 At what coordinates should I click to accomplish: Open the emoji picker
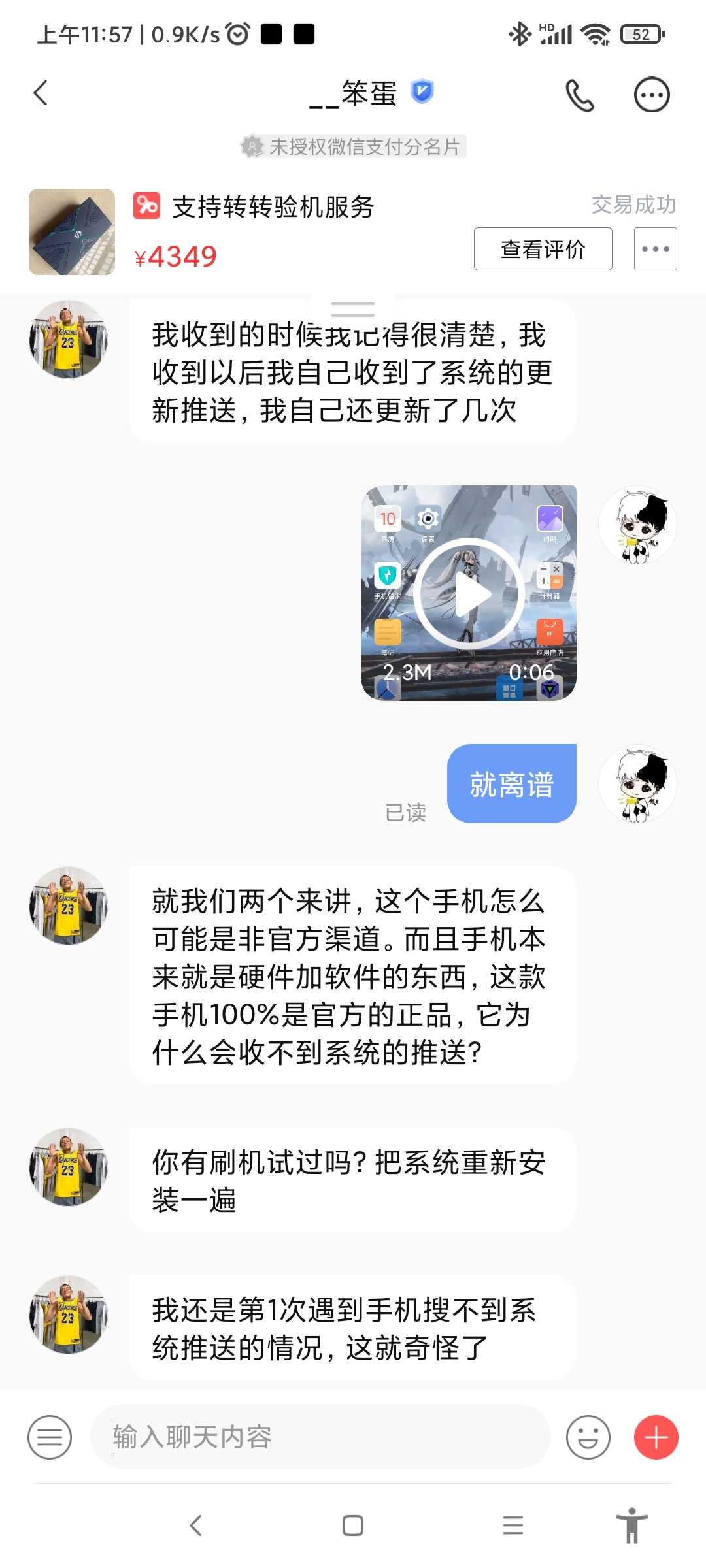point(588,1437)
